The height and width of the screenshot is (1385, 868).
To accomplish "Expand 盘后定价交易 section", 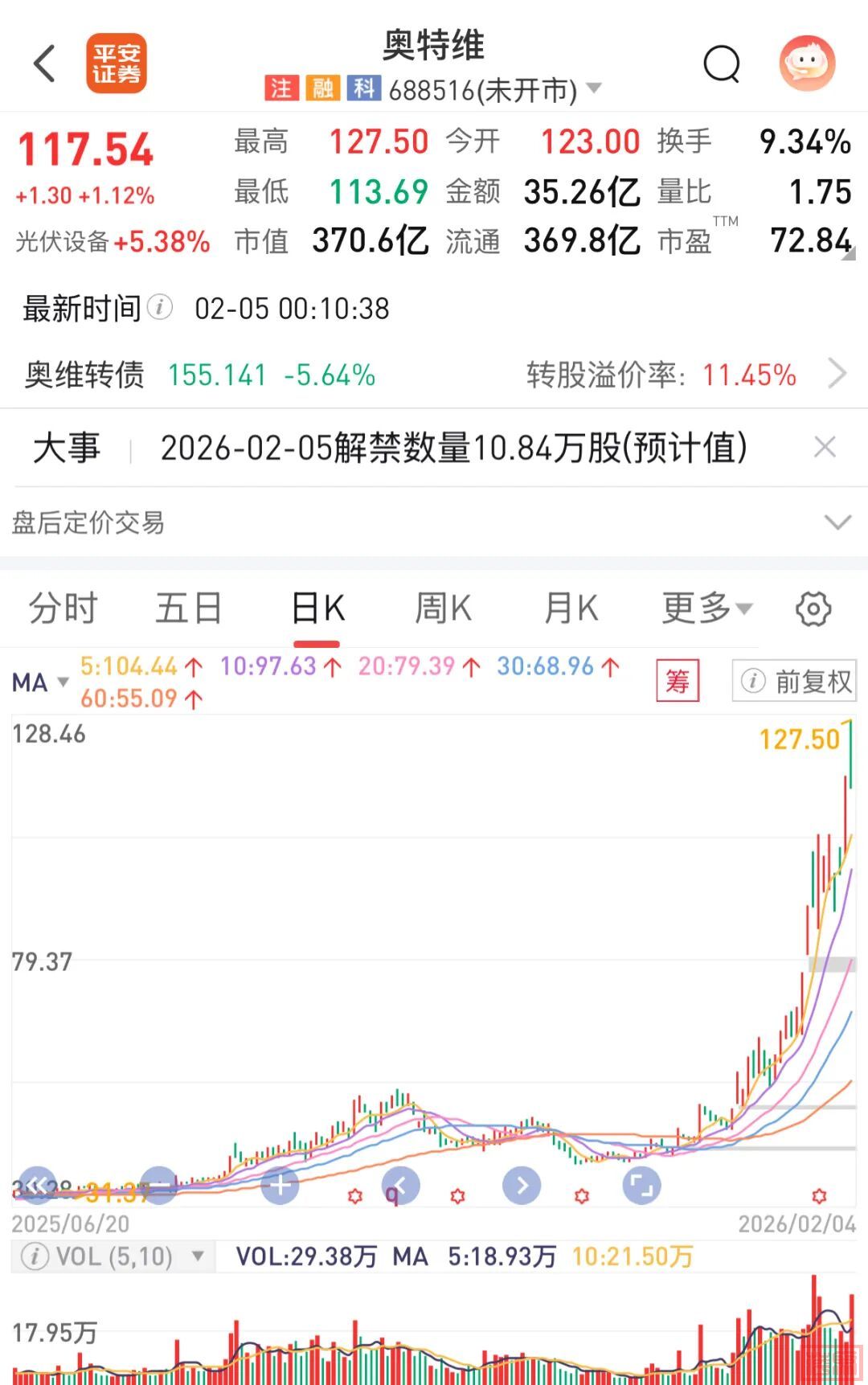I will (837, 522).
